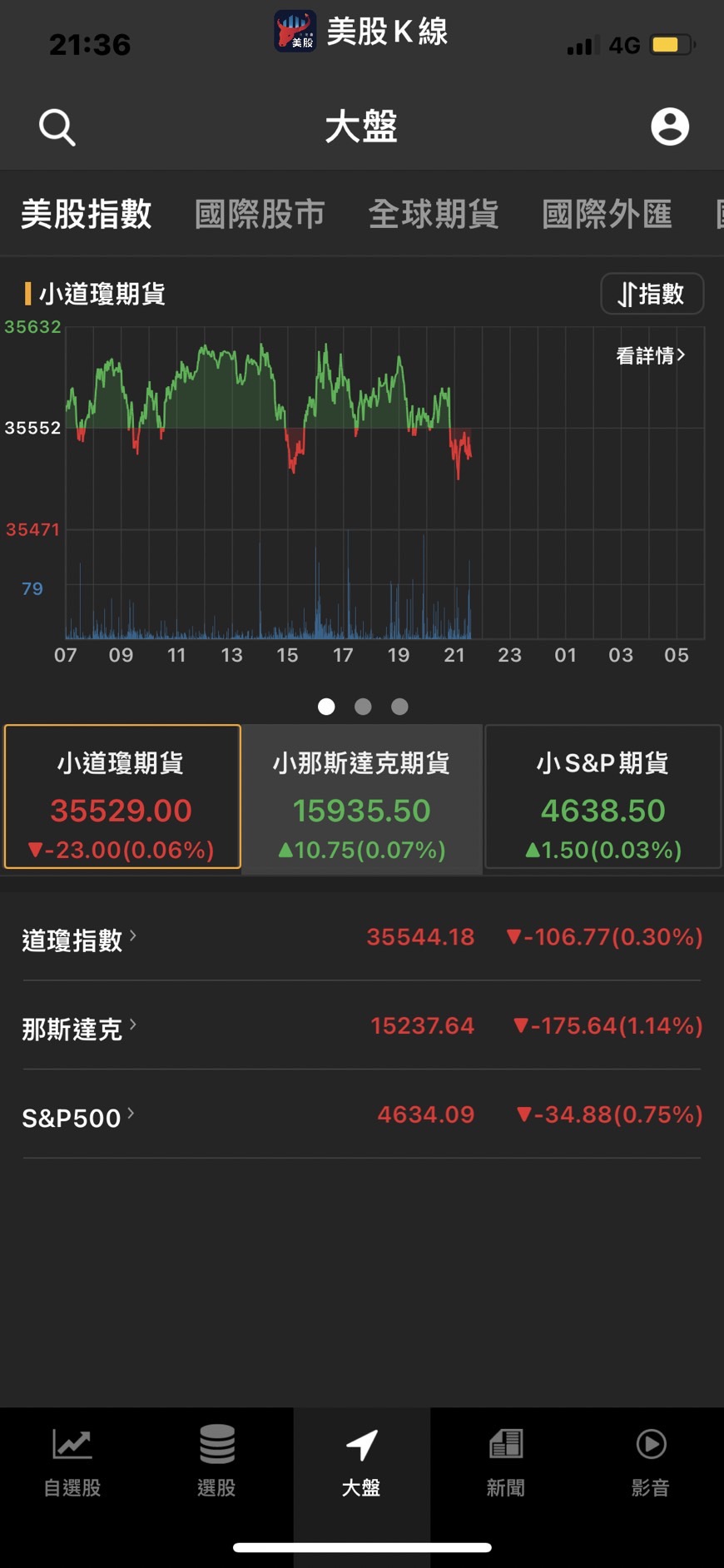Select the 小S&P期貨 futures card
Viewport: 724px width, 1568px height.
(603, 797)
